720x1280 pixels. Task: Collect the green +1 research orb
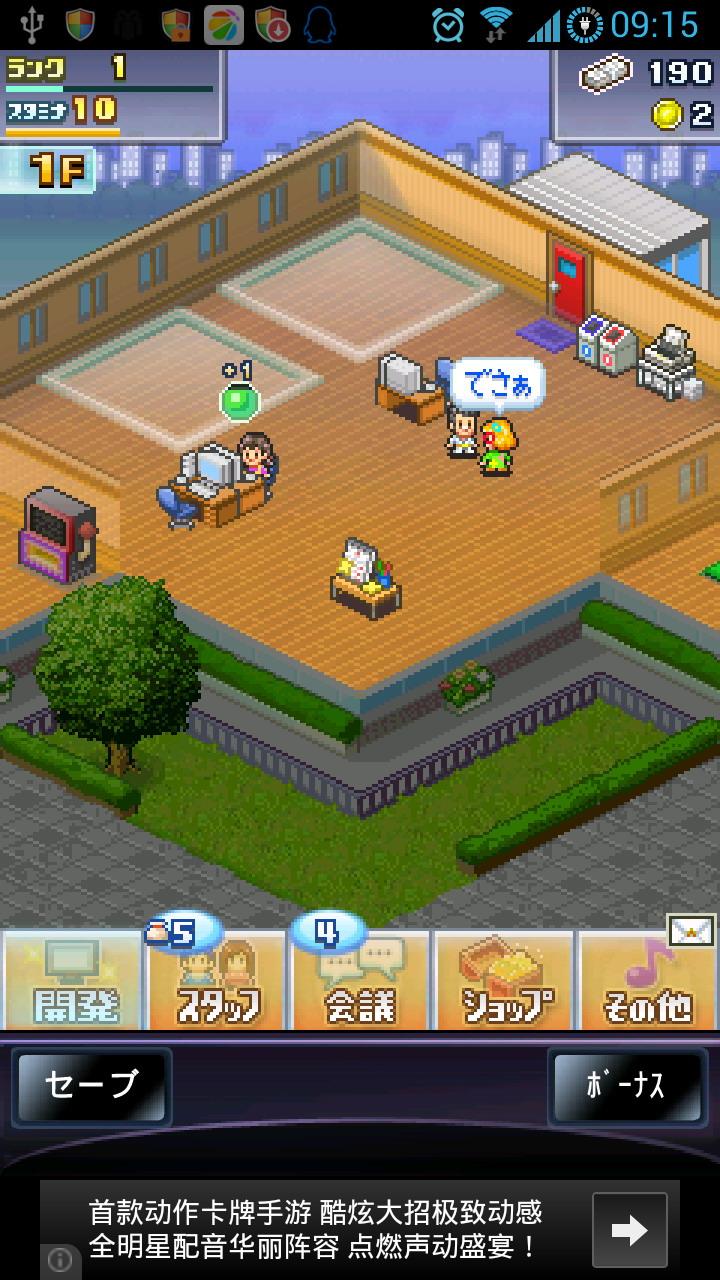pyautogui.click(x=239, y=401)
